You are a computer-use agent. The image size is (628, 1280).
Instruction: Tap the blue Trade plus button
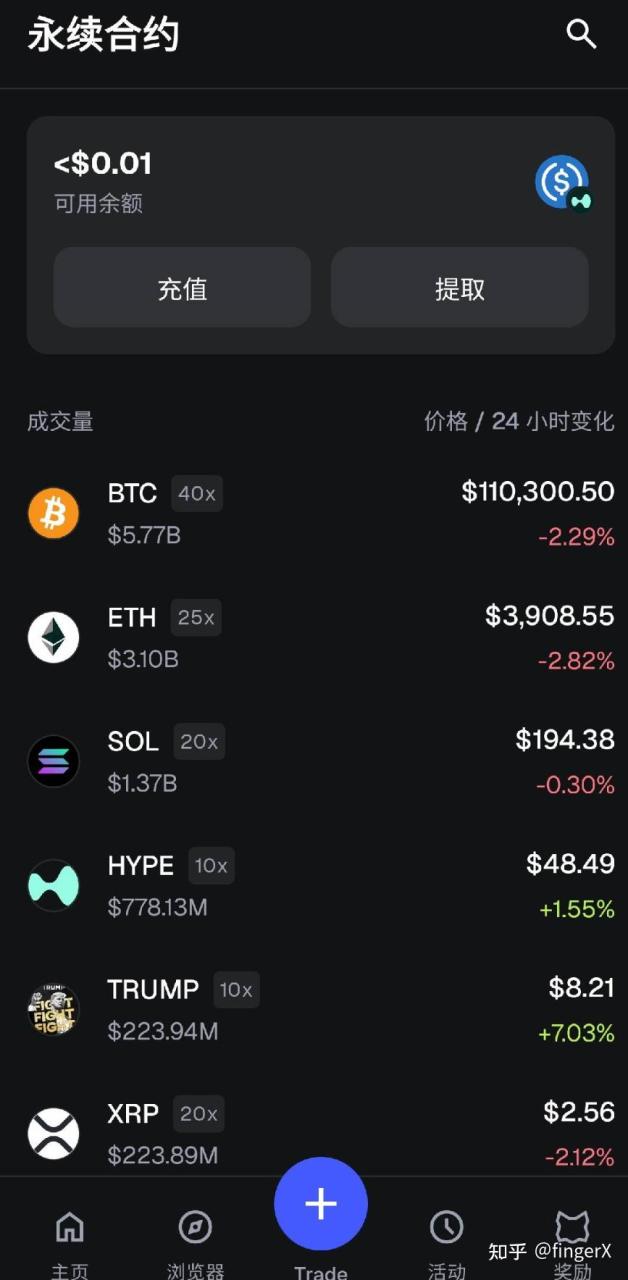click(320, 1204)
